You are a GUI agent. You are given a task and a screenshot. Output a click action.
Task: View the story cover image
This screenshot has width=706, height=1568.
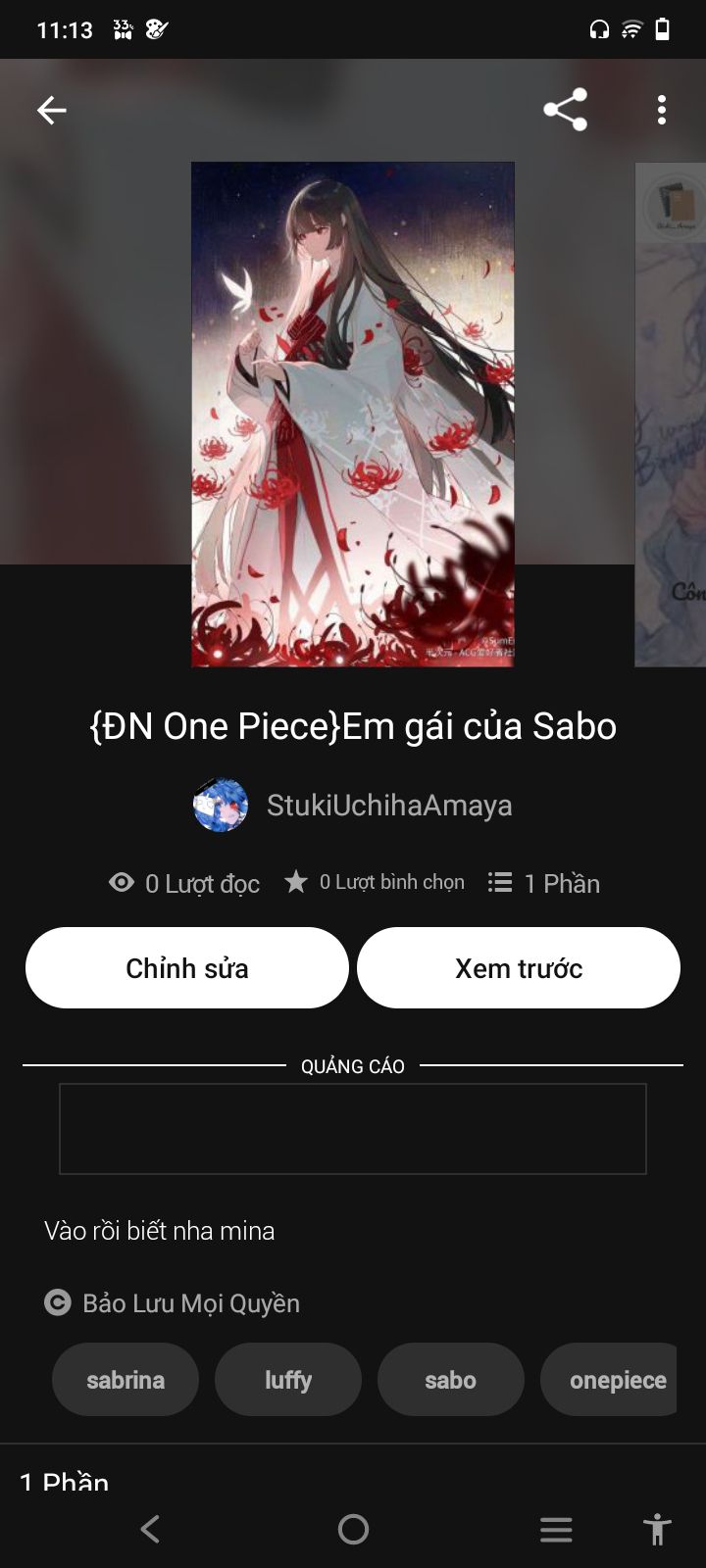tap(353, 414)
